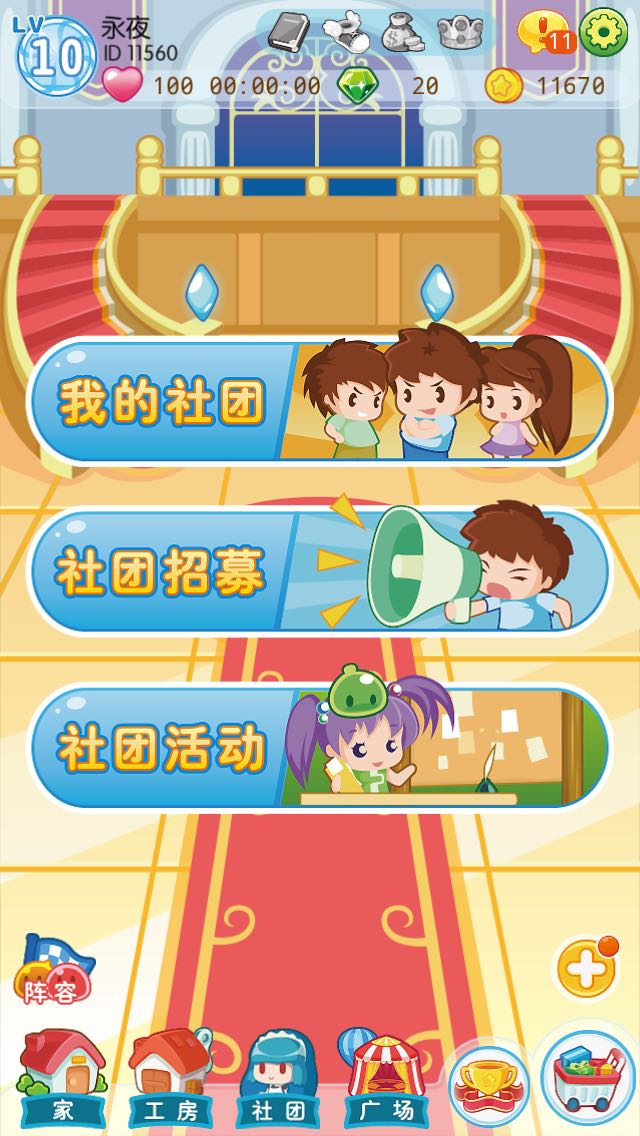The width and height of the screenshot is (640, 1136).
Task: Open 社团招募 club recruitment
Action: [x=319, y=572]
